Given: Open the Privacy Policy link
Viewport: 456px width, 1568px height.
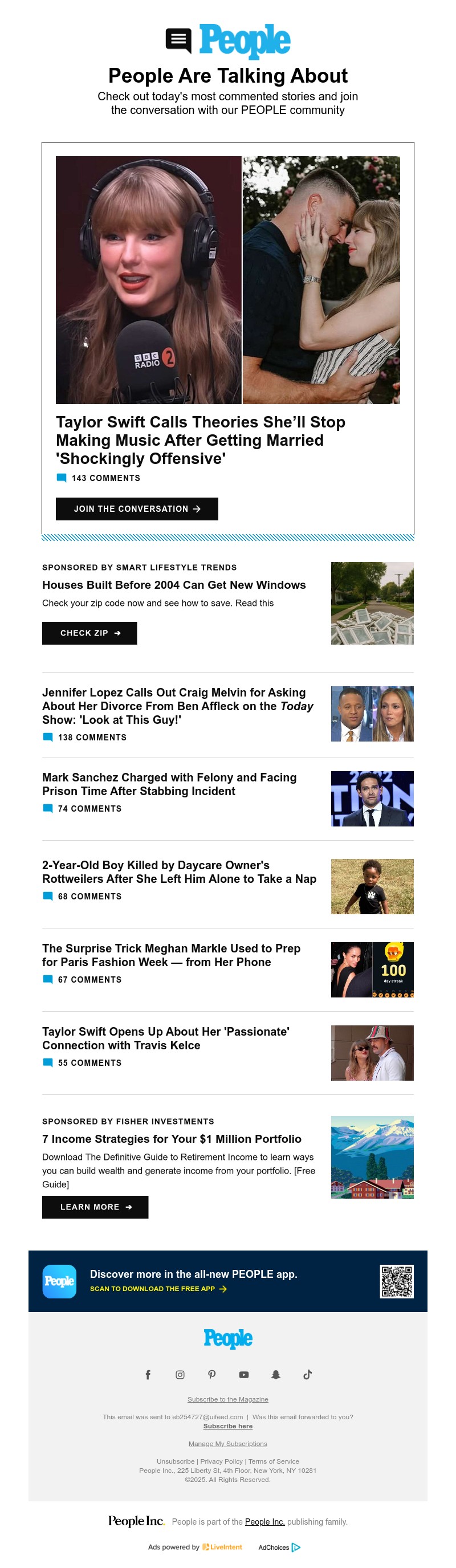Looking at the screenshot, I should [221, 1461].
